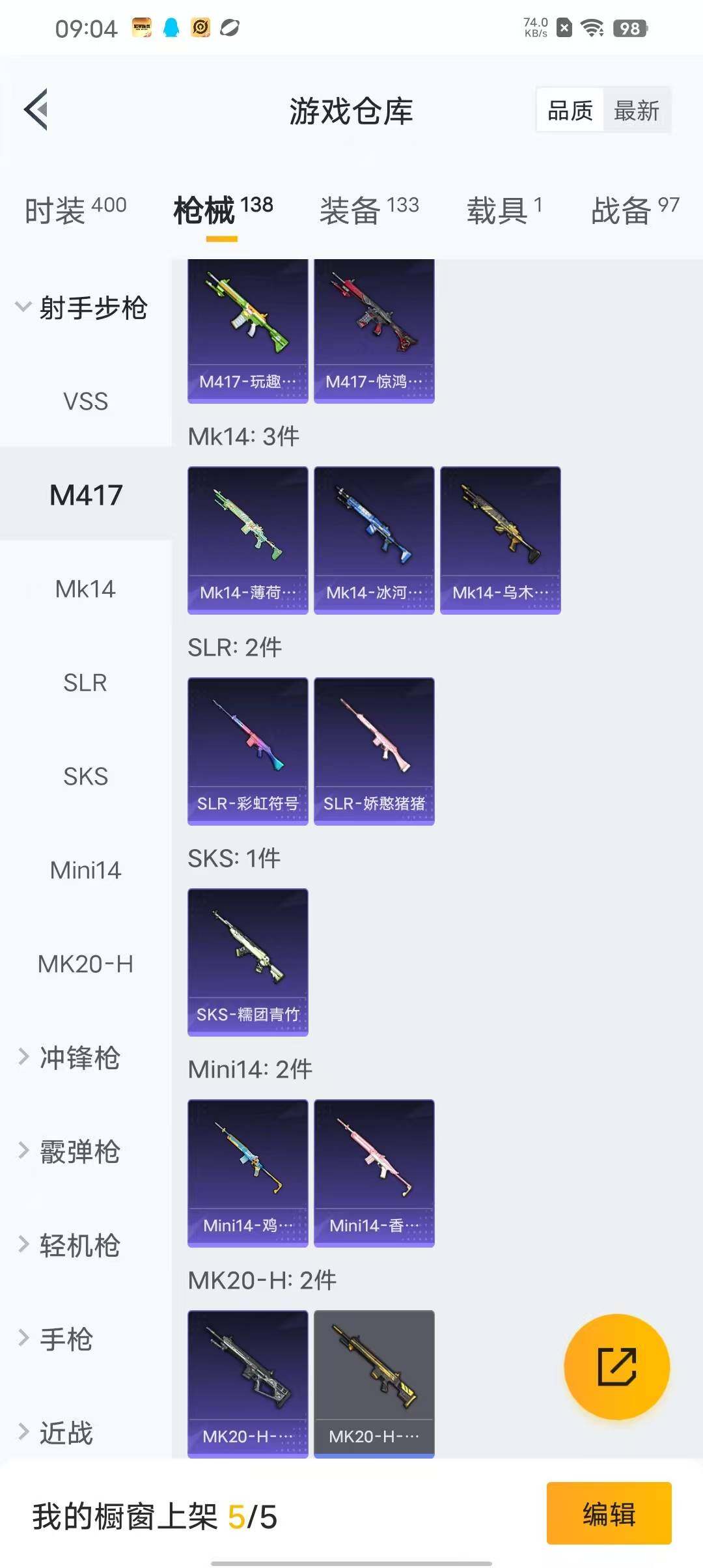Open the 装备 tab

368,210
